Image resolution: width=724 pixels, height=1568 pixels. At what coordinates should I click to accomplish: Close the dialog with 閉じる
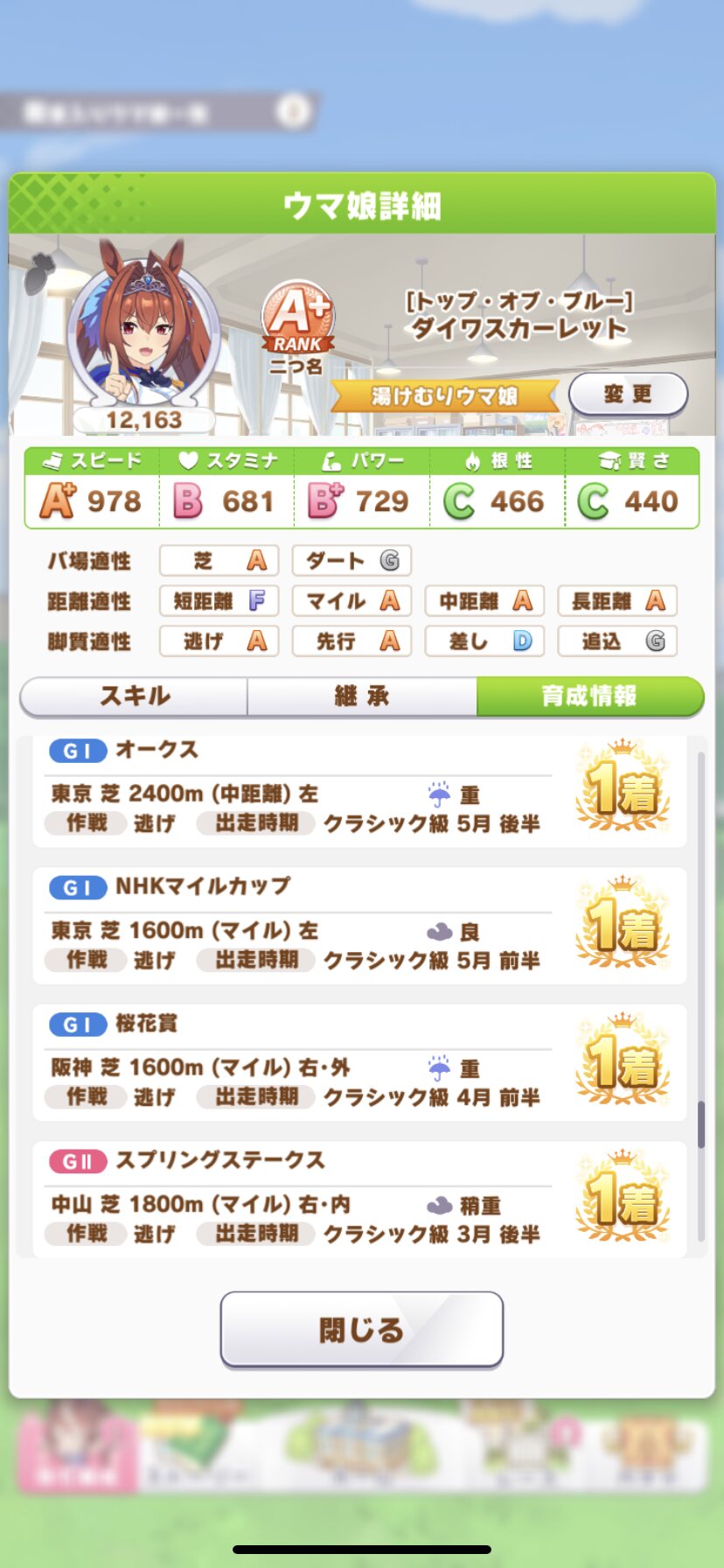tap(361, 1329)
